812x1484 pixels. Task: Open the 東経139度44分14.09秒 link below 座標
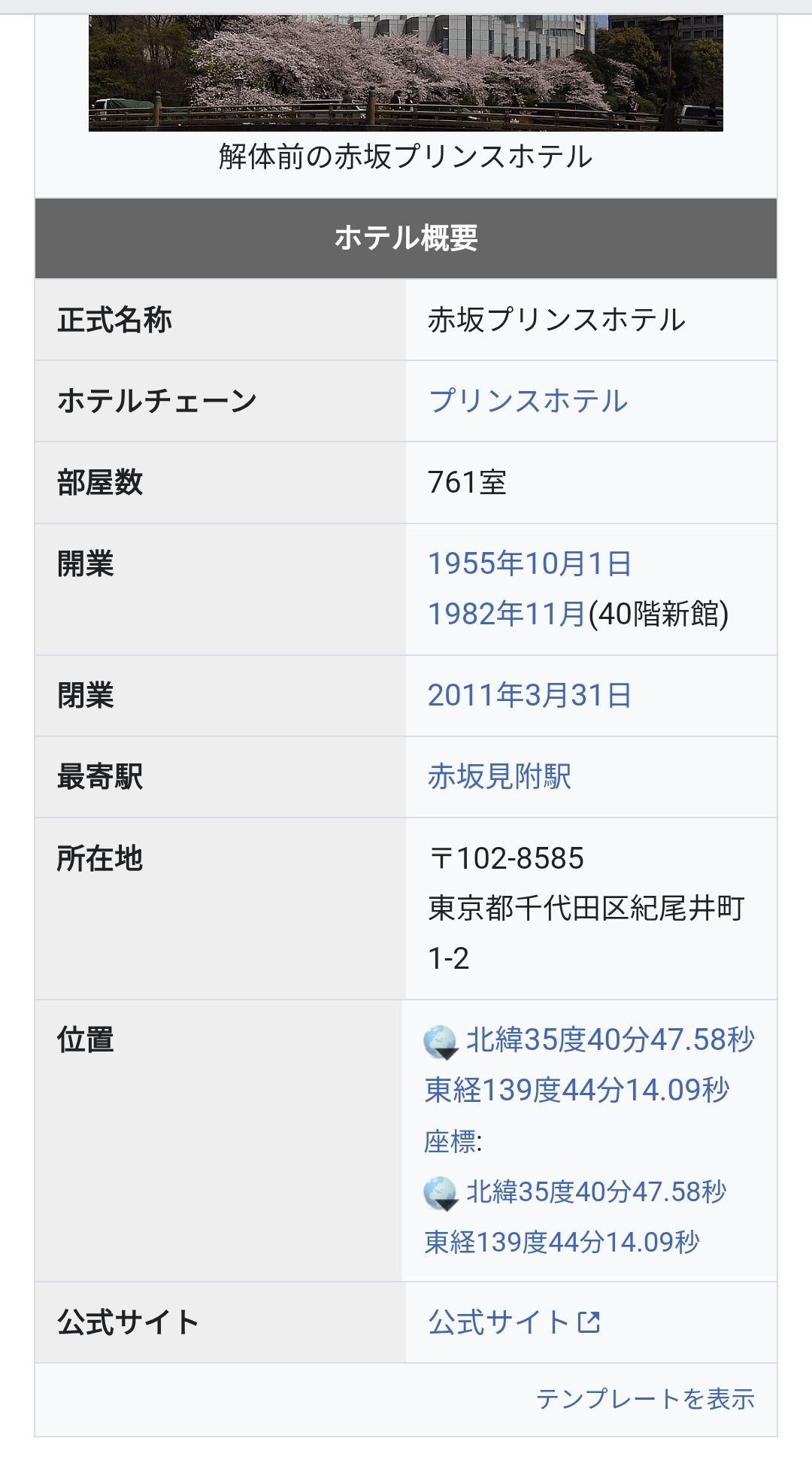pos(562,1242)
